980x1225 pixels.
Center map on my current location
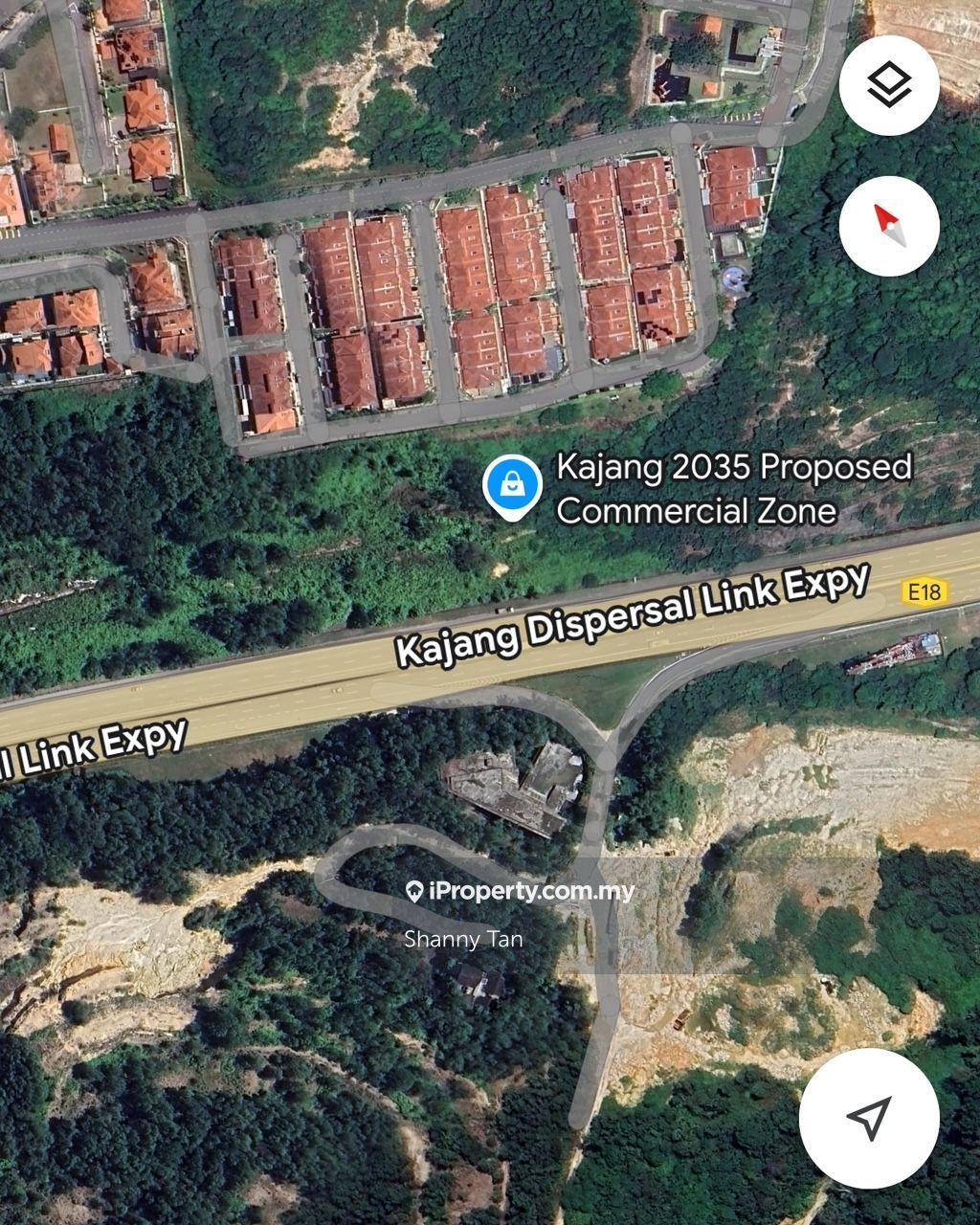coord(869,1118)
